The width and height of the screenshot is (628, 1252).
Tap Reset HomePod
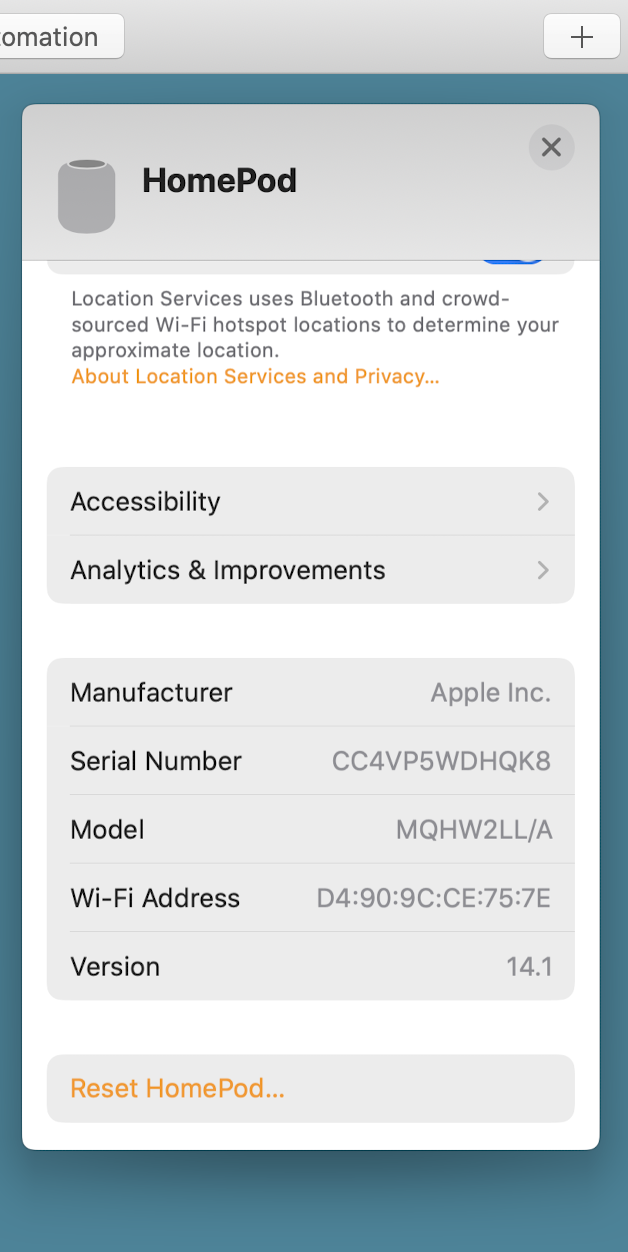tap(178, 1088)
